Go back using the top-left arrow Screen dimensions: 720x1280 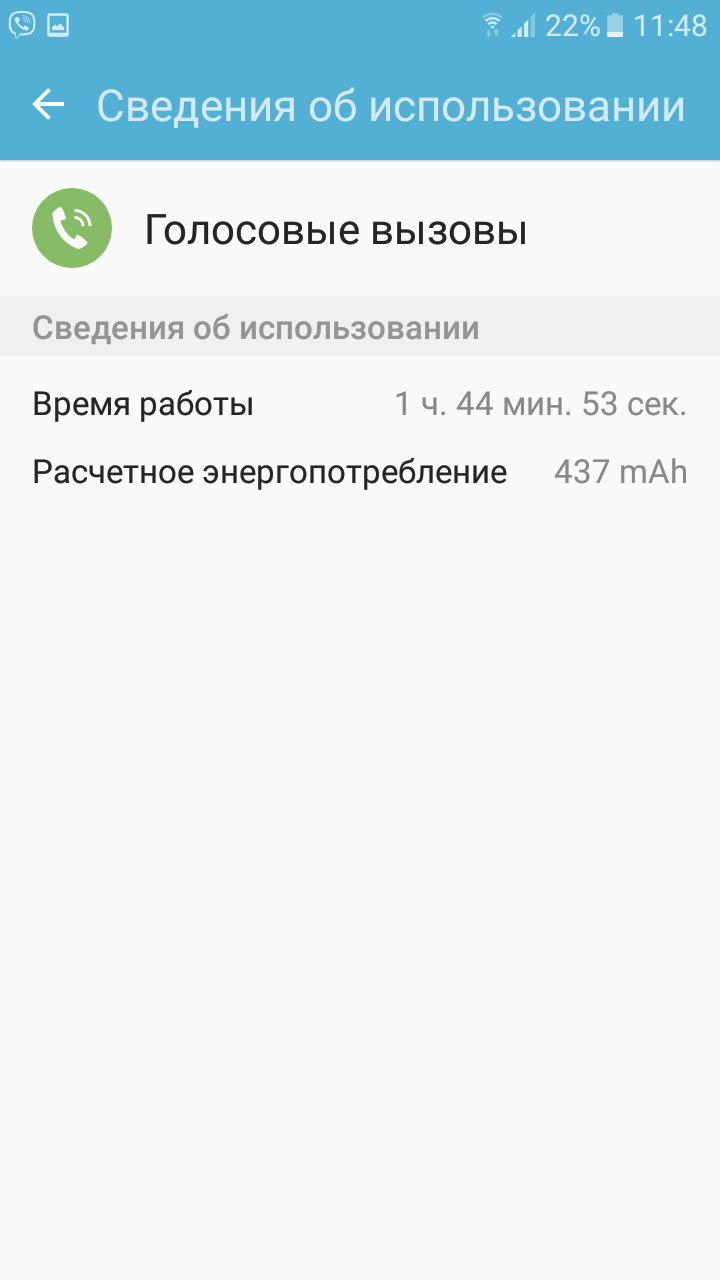(x=48, y=105)
